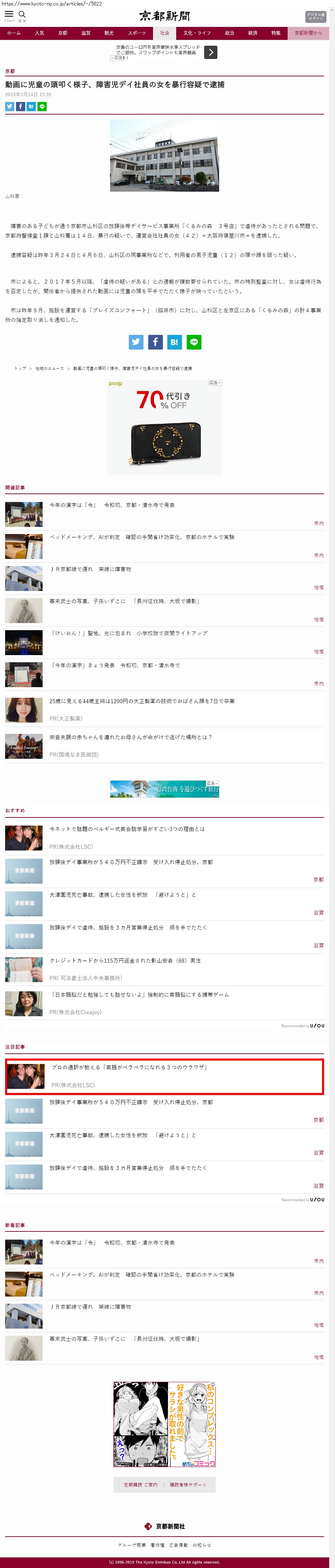
Task: Read the 「けいおん！」聖地 light-up article
Action: [128, 633]
